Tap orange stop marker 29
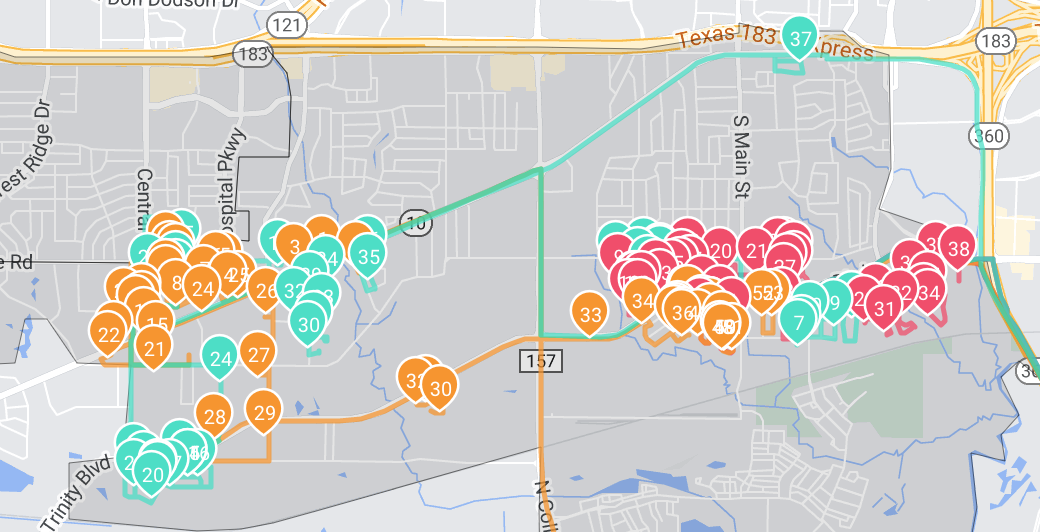 (264, 412)
